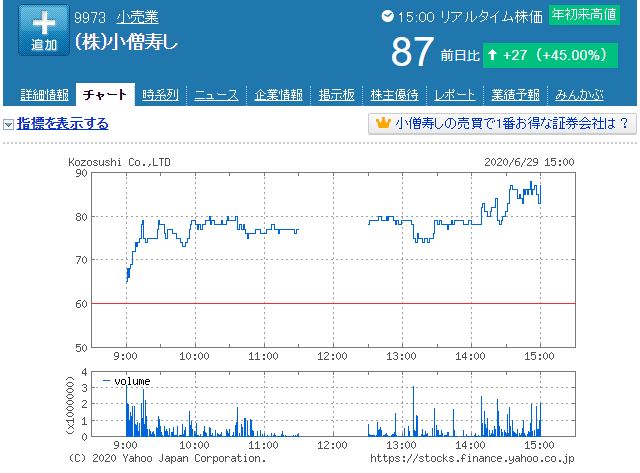Select the チャート tab

105,96
